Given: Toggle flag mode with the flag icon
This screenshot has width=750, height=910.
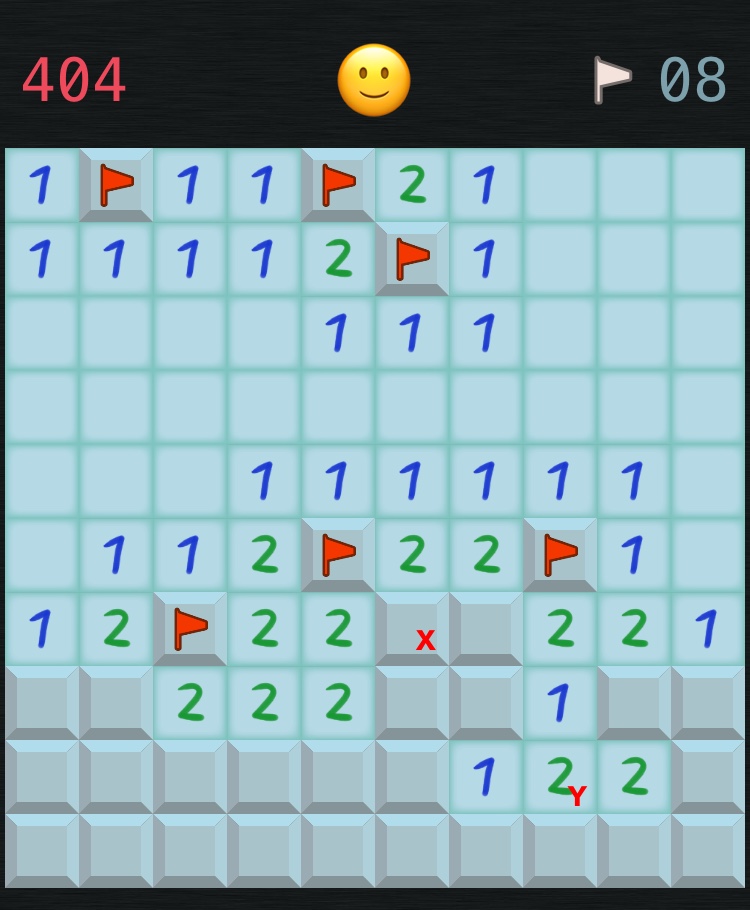Looking at the screenshot, I should 611,80.
